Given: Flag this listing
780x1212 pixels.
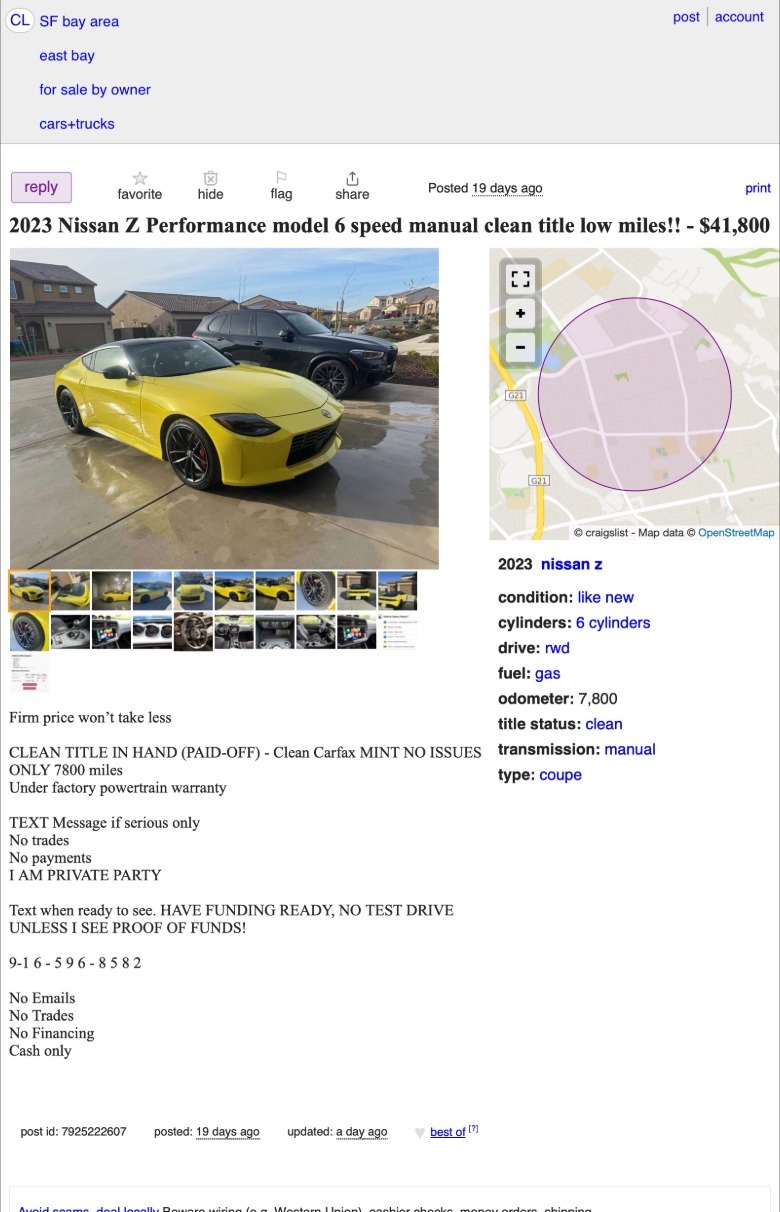Looking at the screenshot, I should pyautogui.click(x=281, y=186).
